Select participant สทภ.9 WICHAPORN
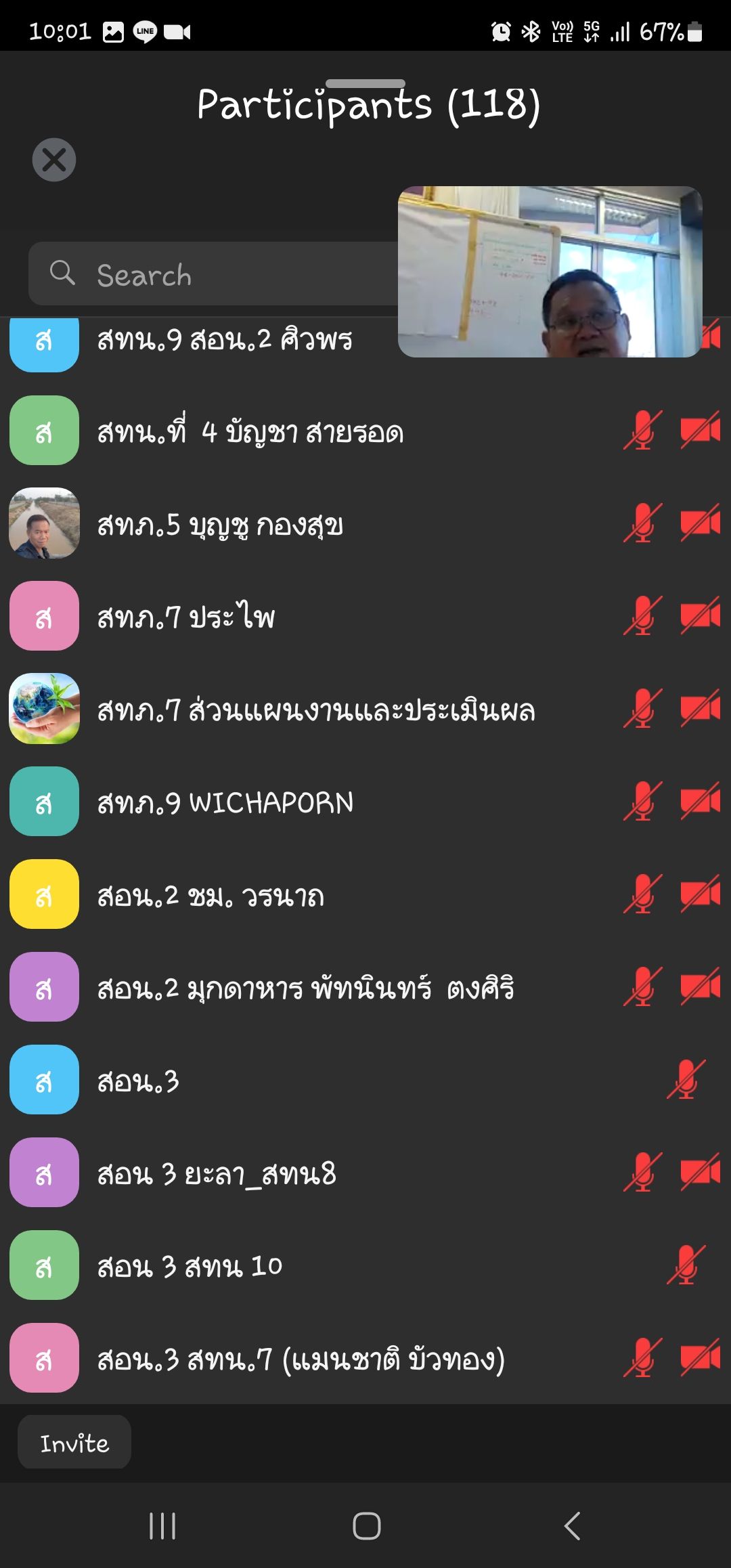 (225, 802)
